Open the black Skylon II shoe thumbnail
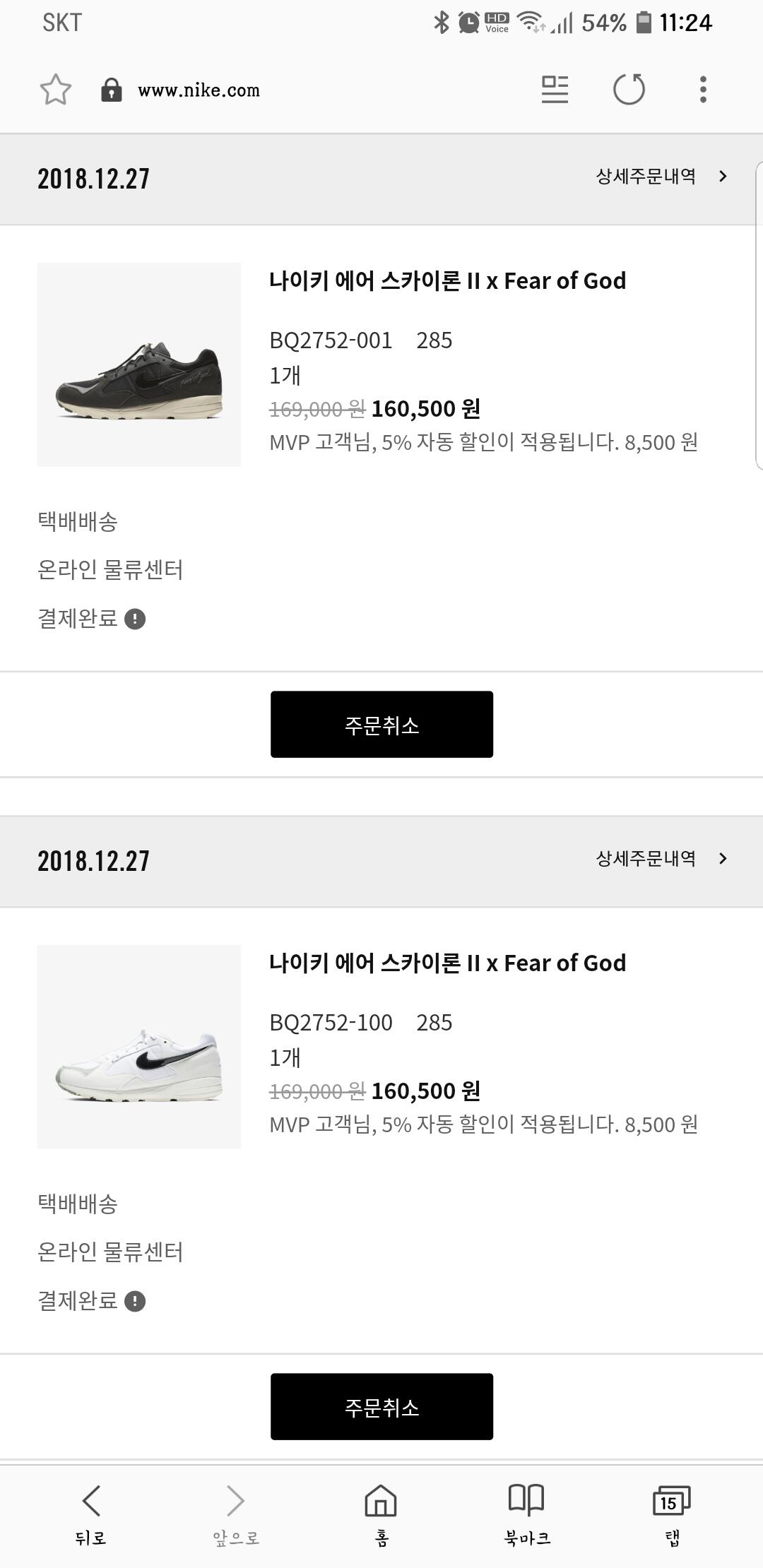The height and width of the screenshot is (1568, 763). (139, 364)
